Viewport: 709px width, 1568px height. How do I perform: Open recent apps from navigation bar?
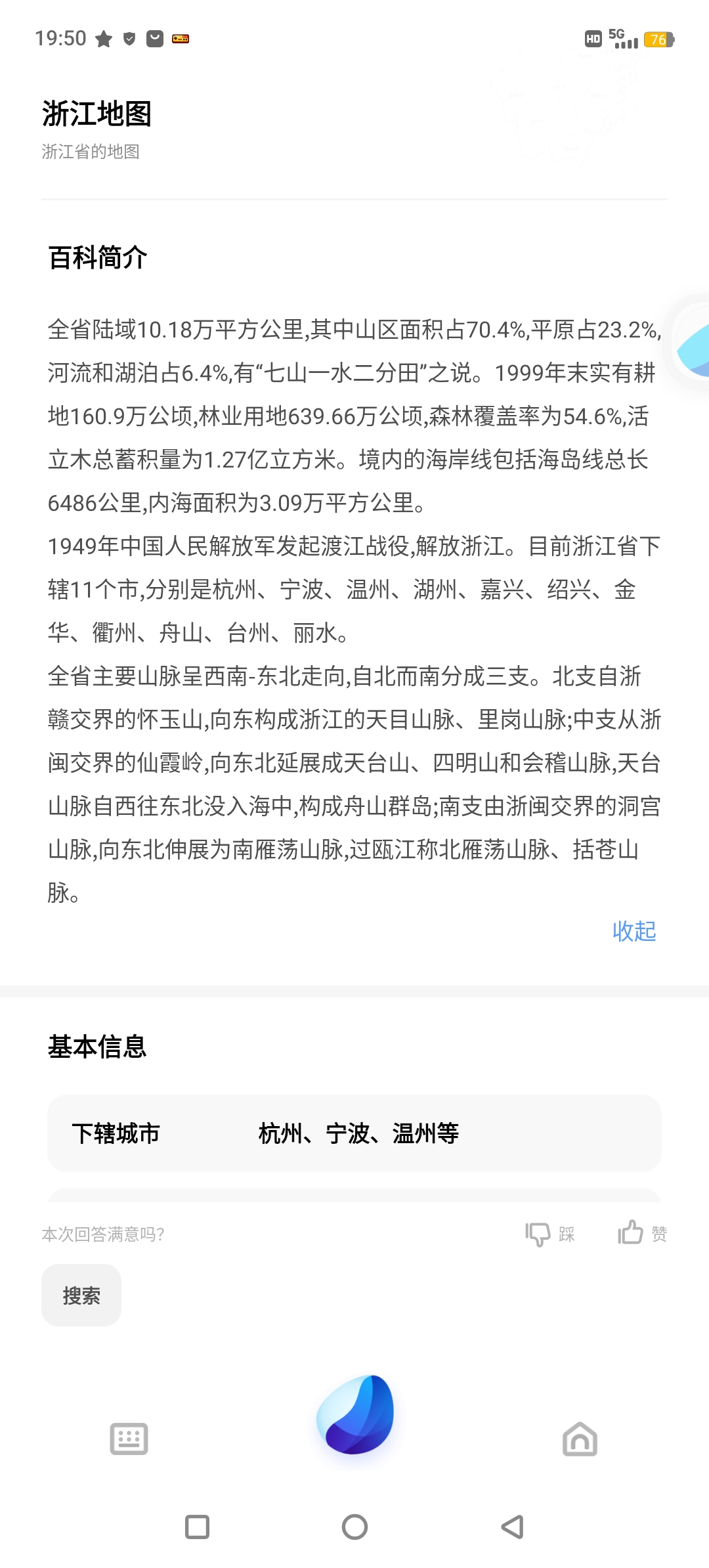[x=197, y=1527]
